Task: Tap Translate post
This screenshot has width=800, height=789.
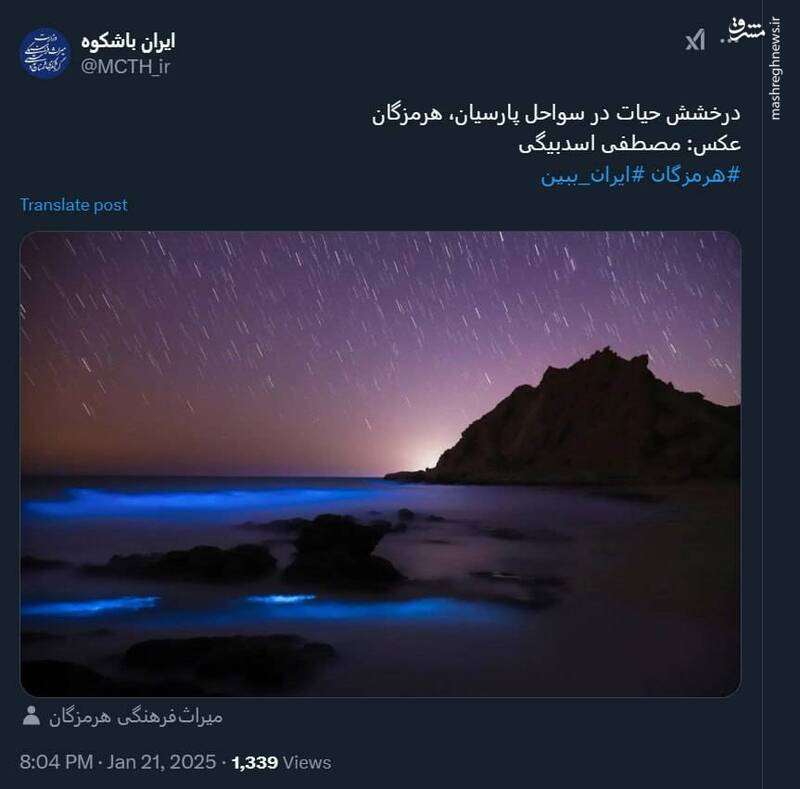Action: [x=74, y=205]
